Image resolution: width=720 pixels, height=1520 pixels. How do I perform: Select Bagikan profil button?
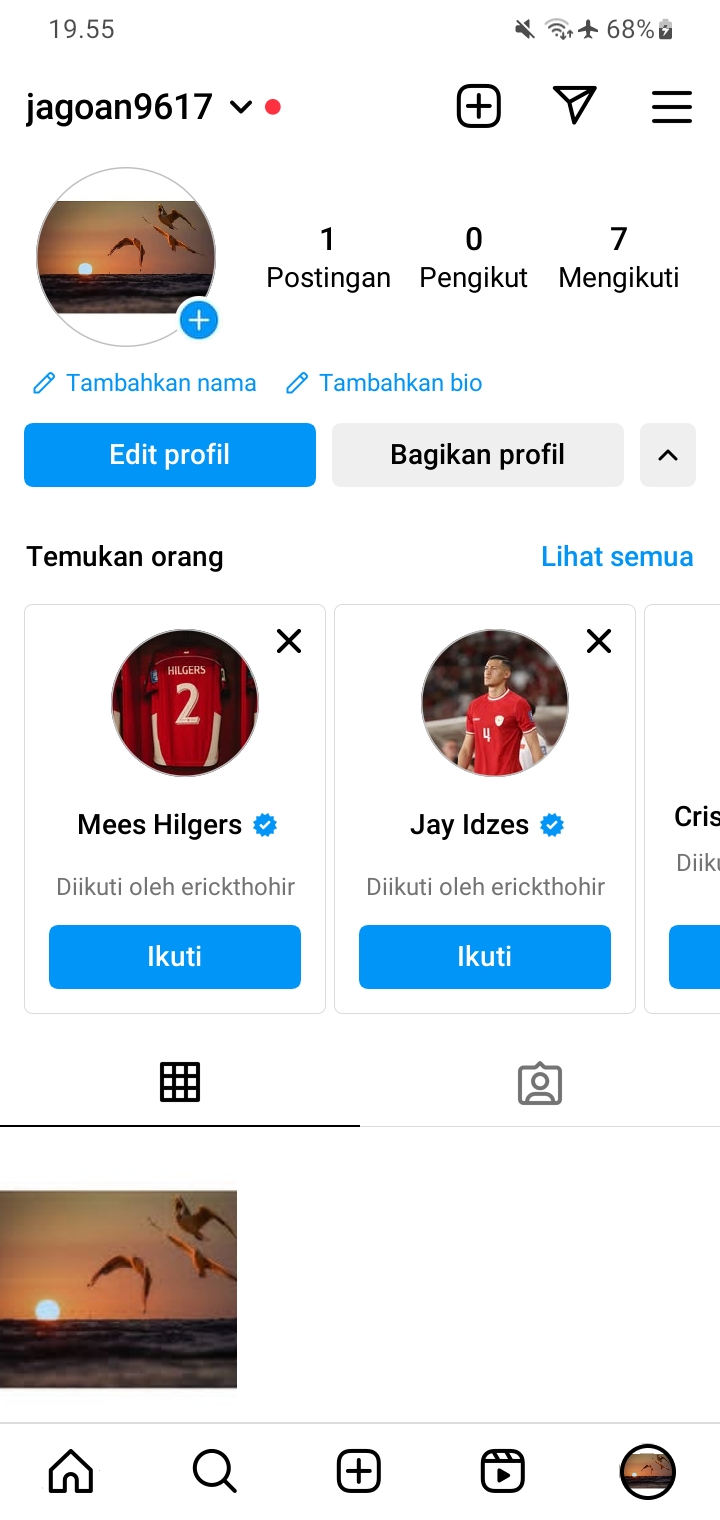[478, 455]
